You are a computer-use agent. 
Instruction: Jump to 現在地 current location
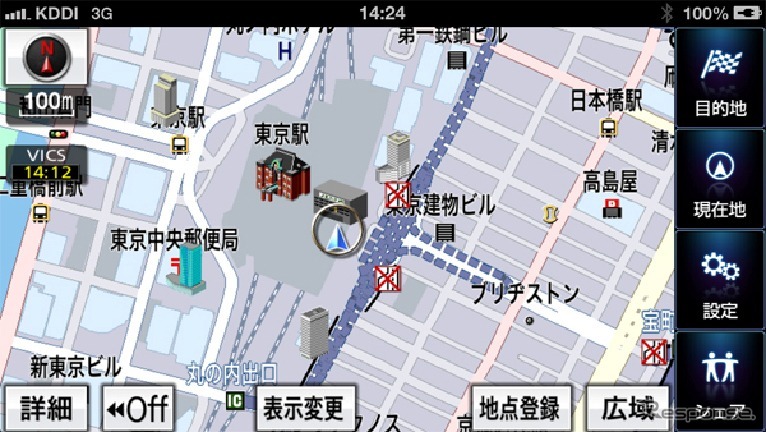pyautogui.click(x=719, y=180)
